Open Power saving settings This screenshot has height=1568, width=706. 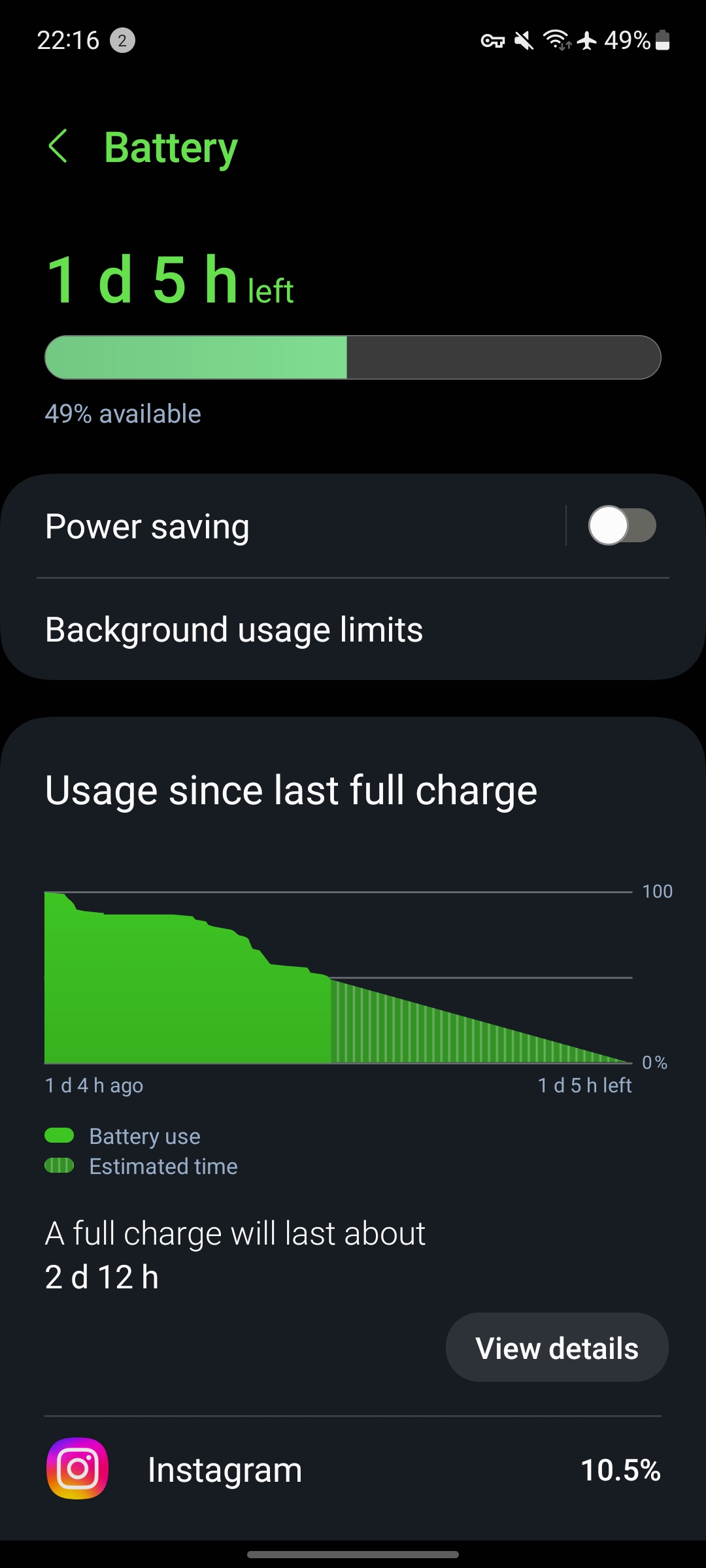pos(261,527)
